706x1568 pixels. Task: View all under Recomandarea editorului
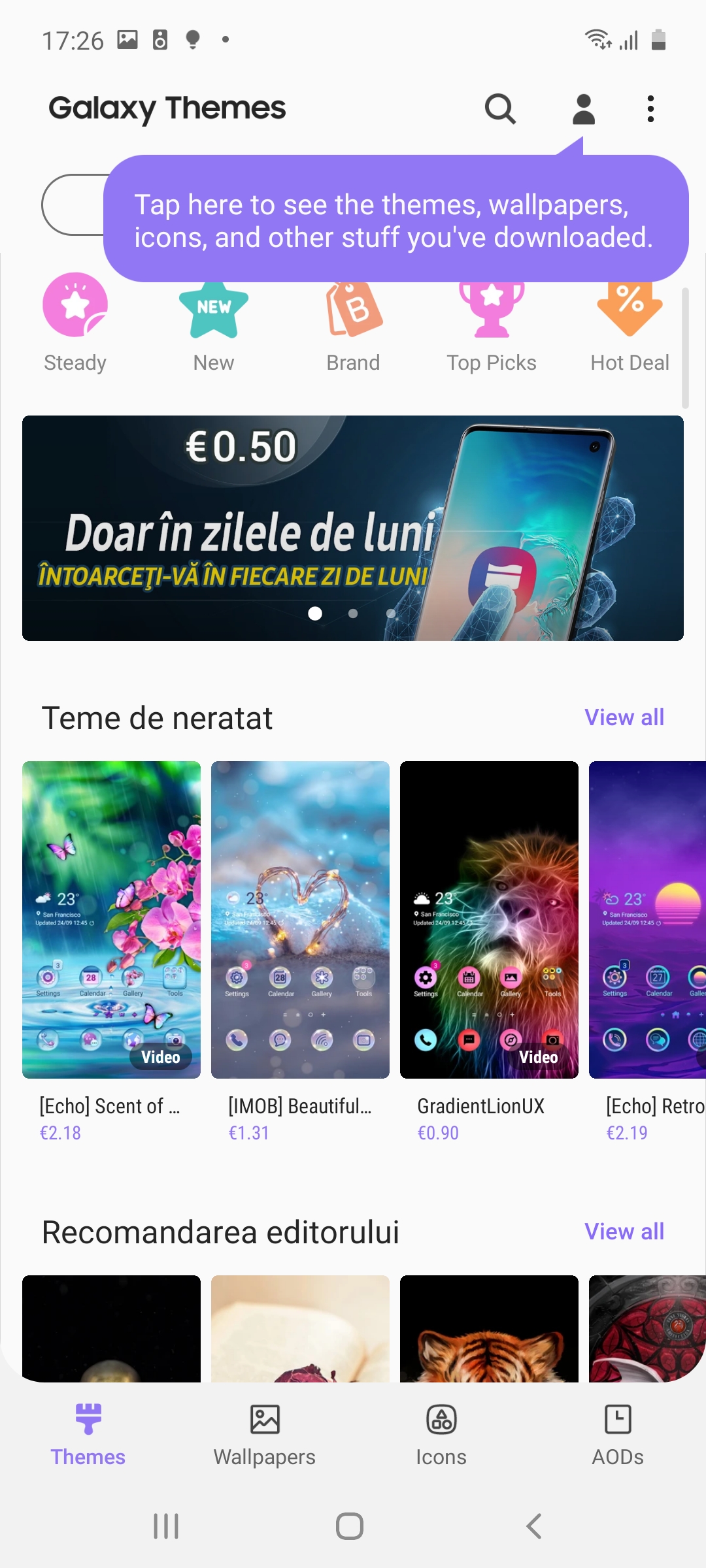[624, 1232]
